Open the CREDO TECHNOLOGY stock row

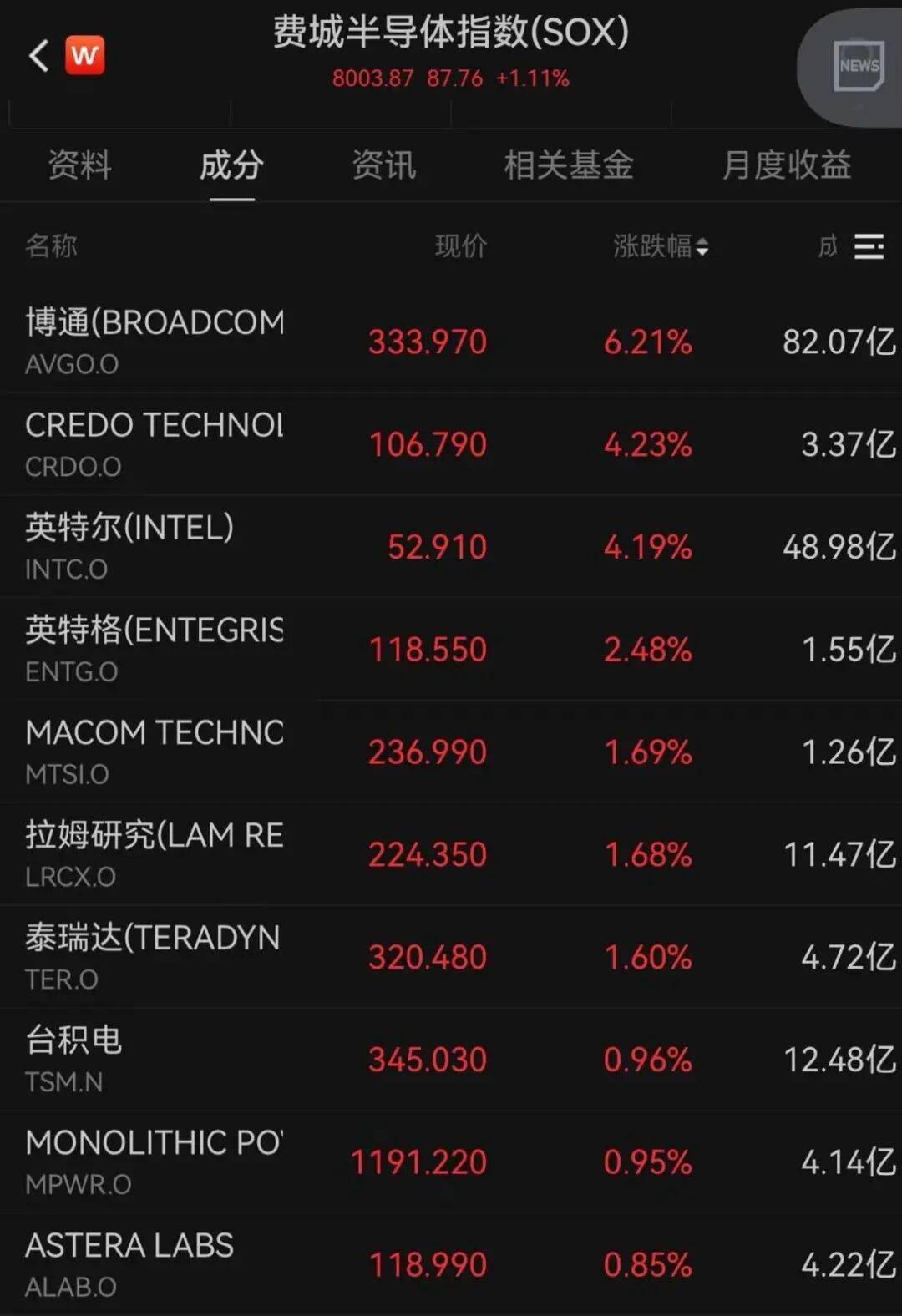click(155, 443)
